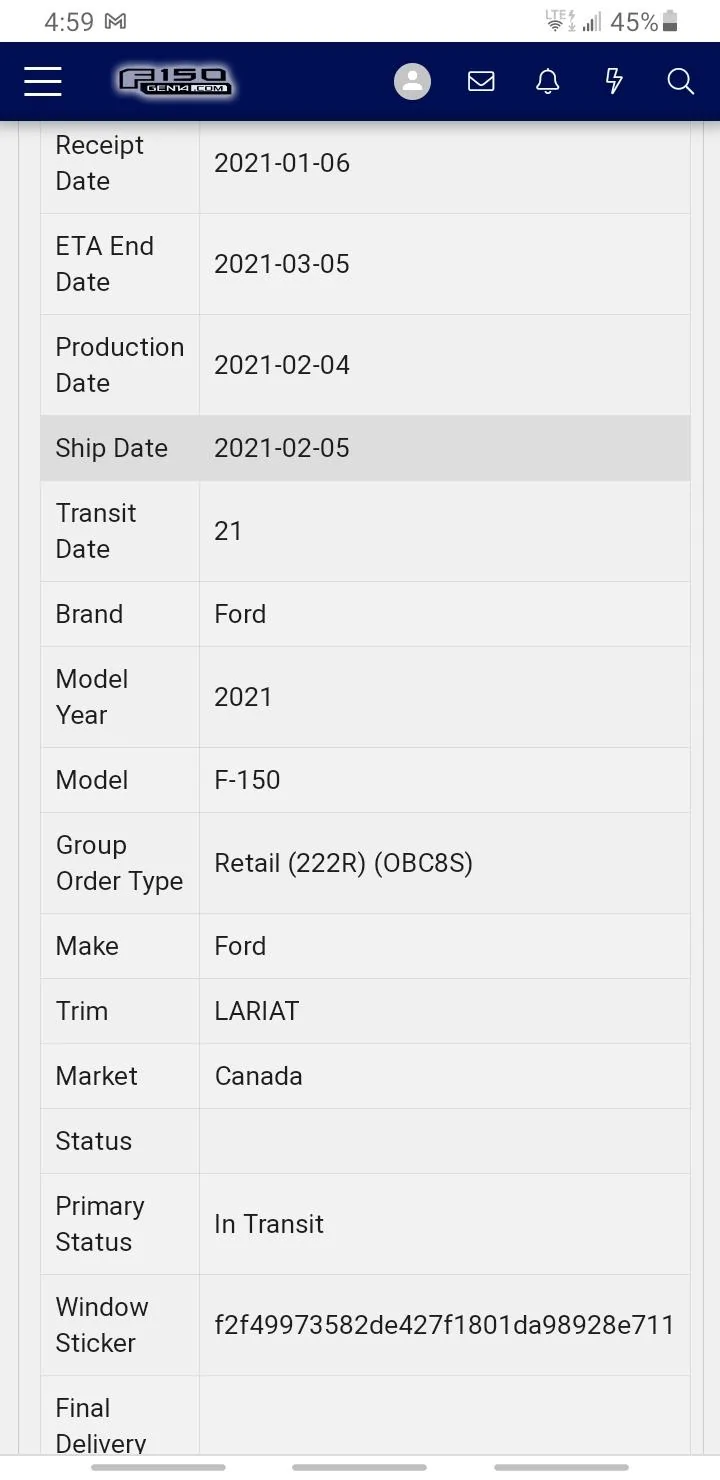Start a search with the magnifier icon
Viewport: 720px width, 1480px height.
coord(681,81)
